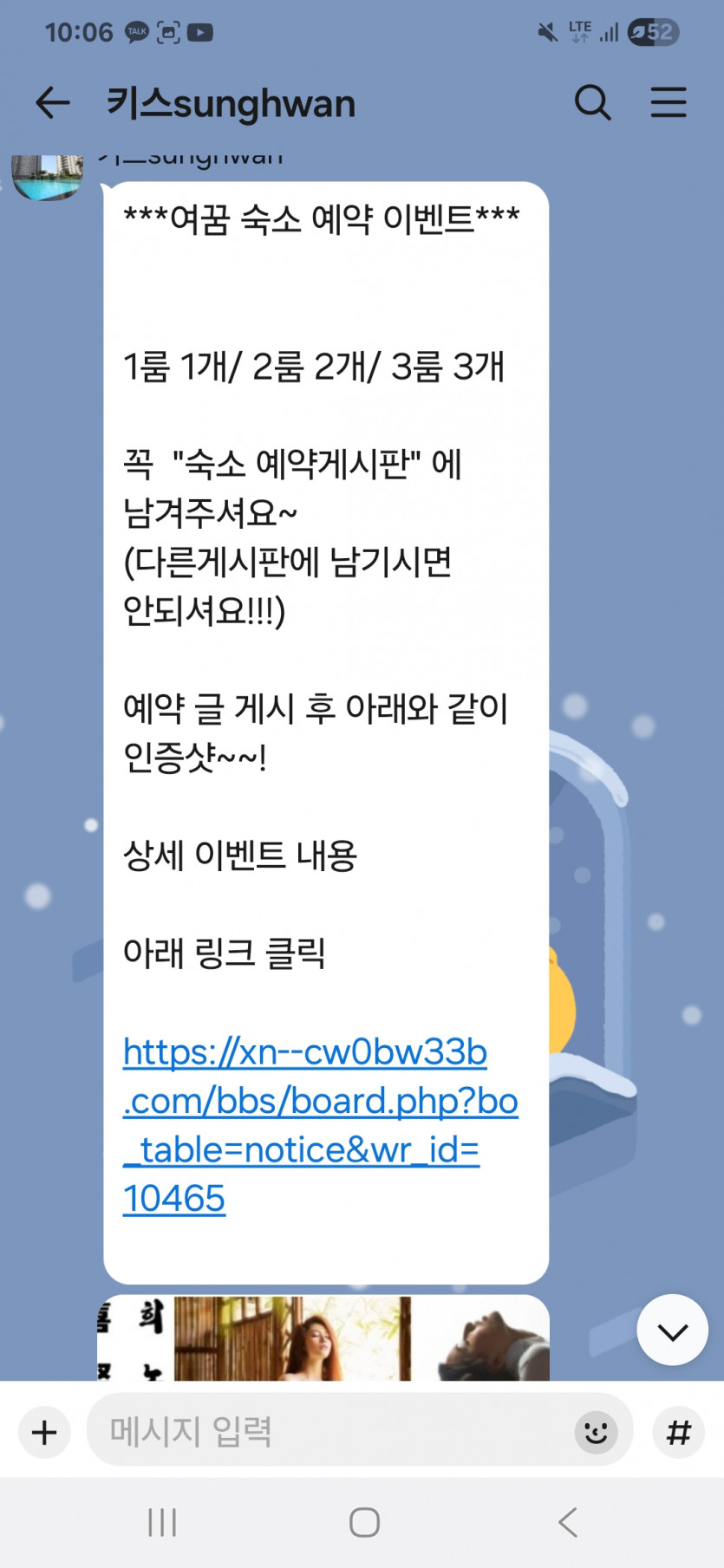
Task: Show recent apps
Action: click(162, 1522)
